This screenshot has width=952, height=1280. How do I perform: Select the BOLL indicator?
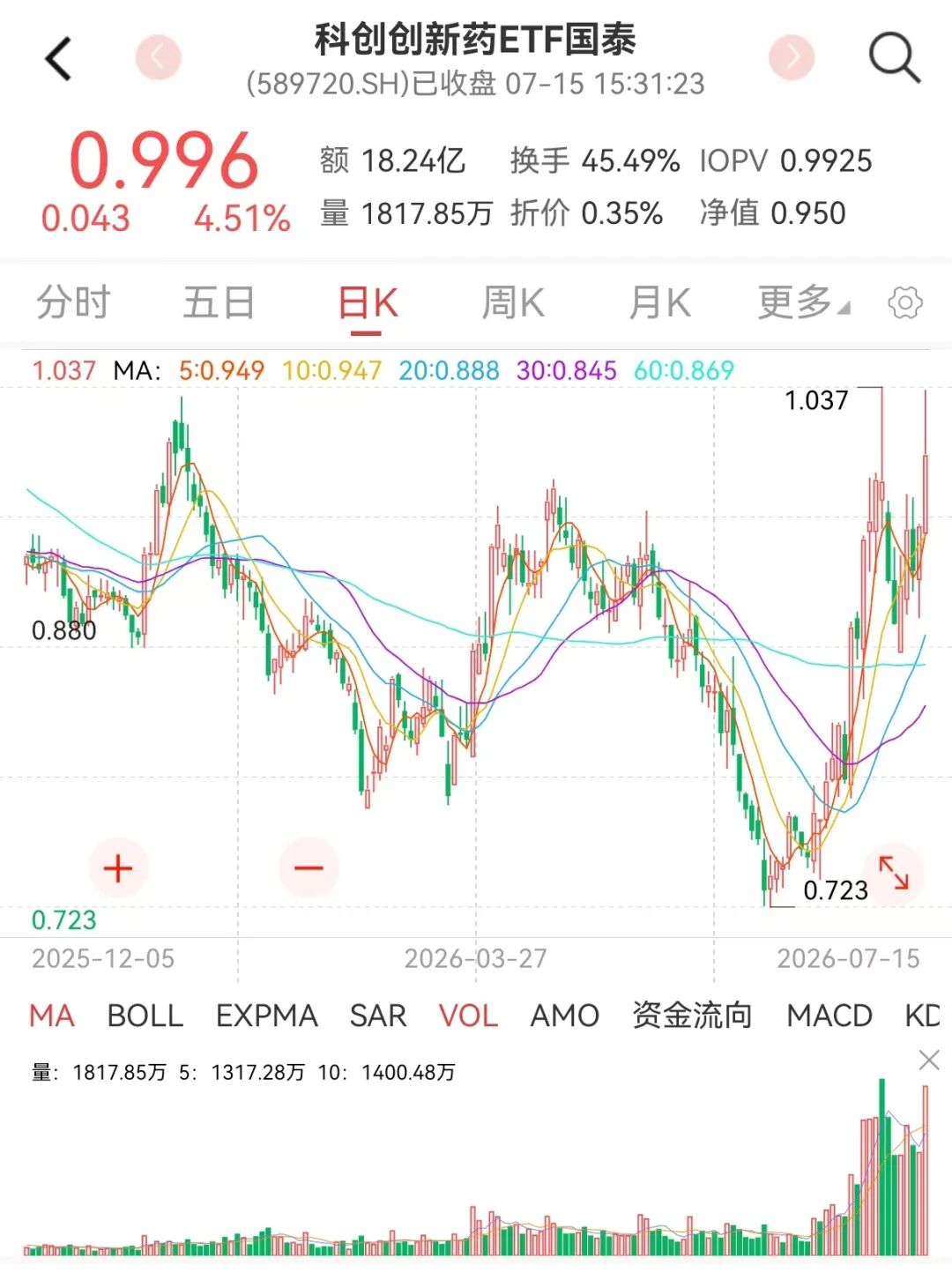[x=145, y=1016]
